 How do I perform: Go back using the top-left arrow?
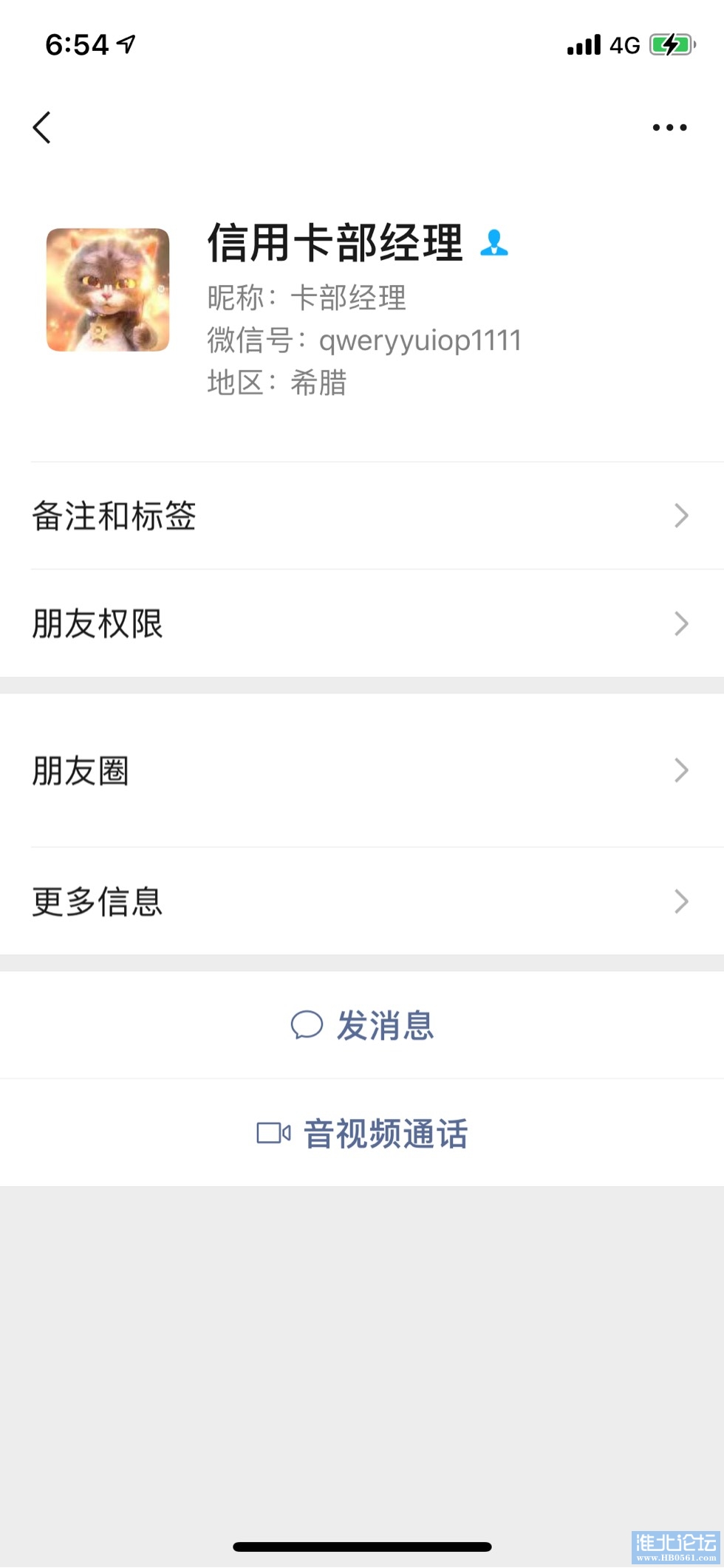coord(42,128)
